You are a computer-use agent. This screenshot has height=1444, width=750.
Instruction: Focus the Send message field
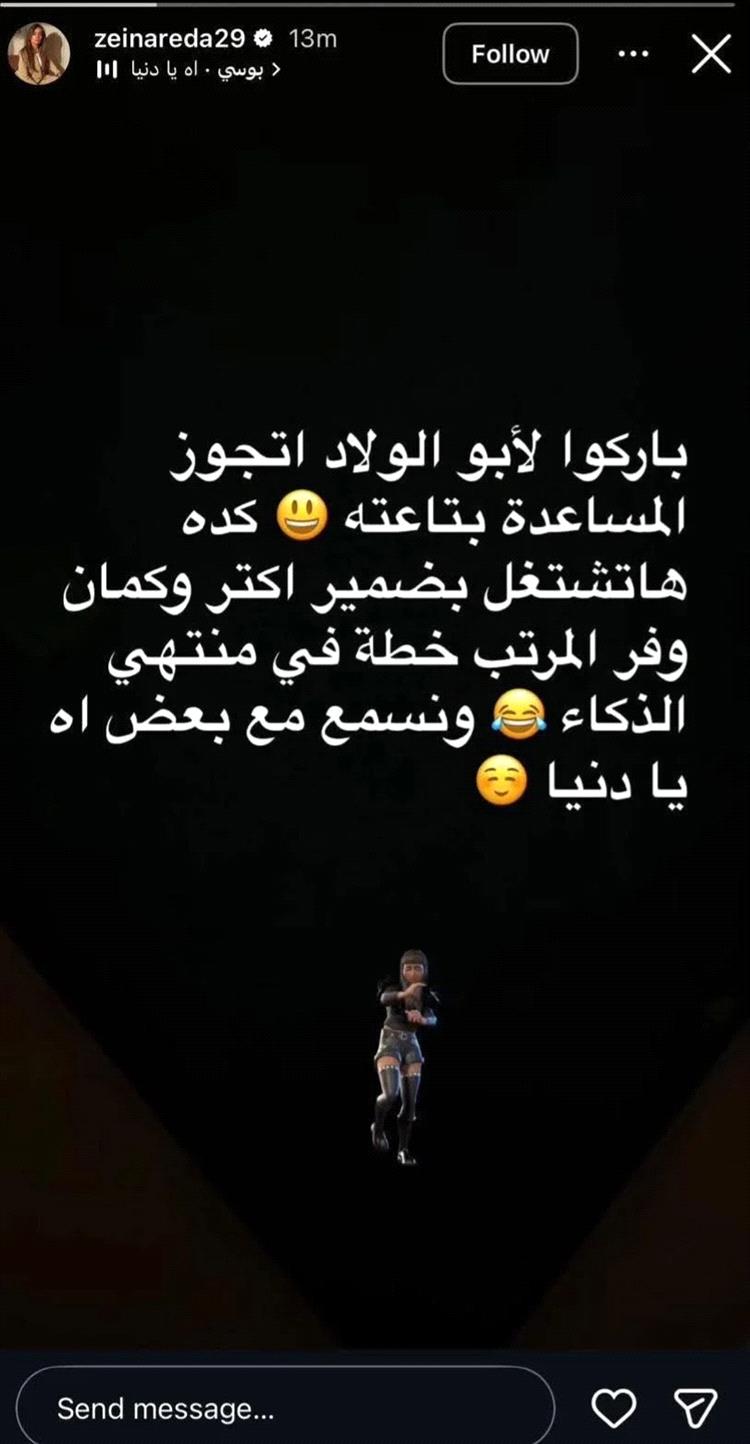(285, 1409)
